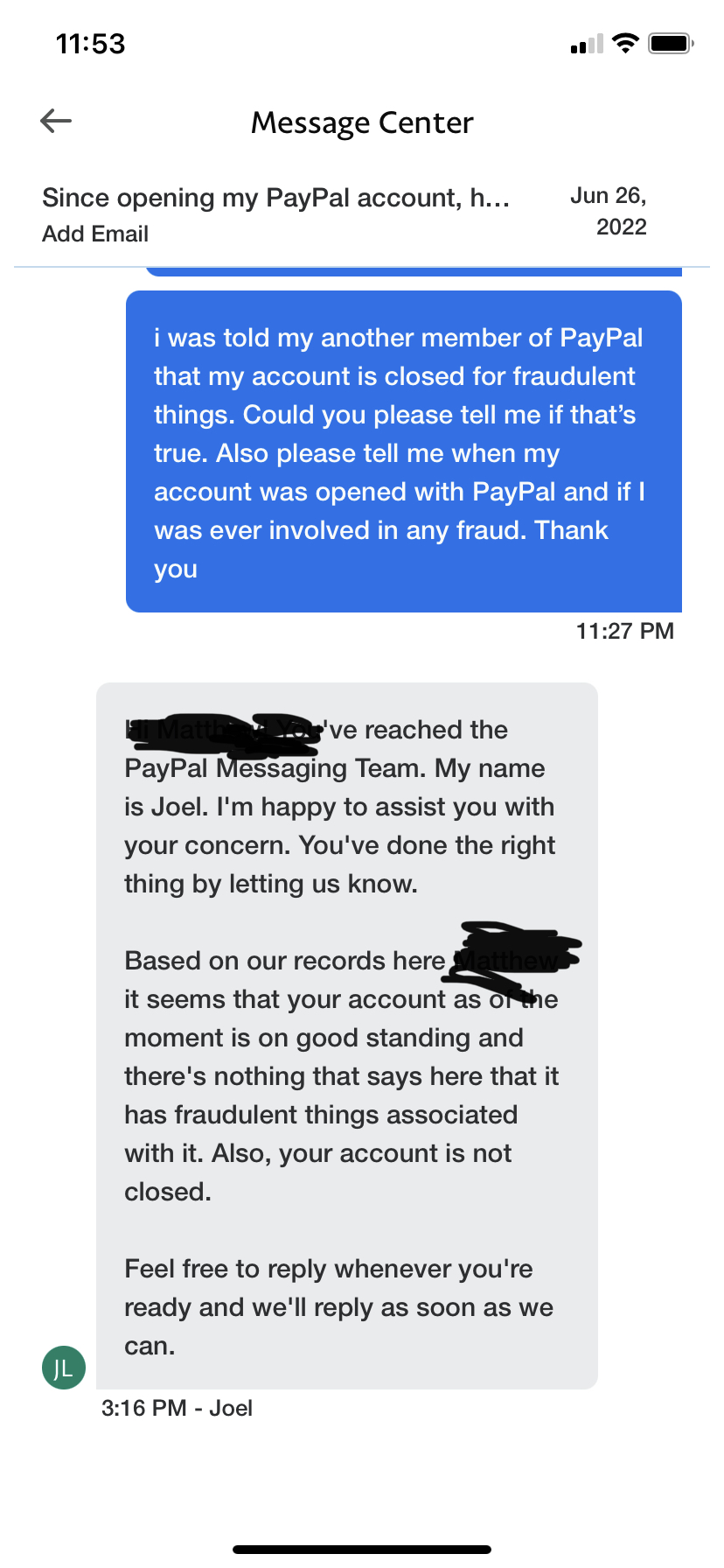Go back from Message Center
The image size is (724, 1568).
click(x=56, y=121)
